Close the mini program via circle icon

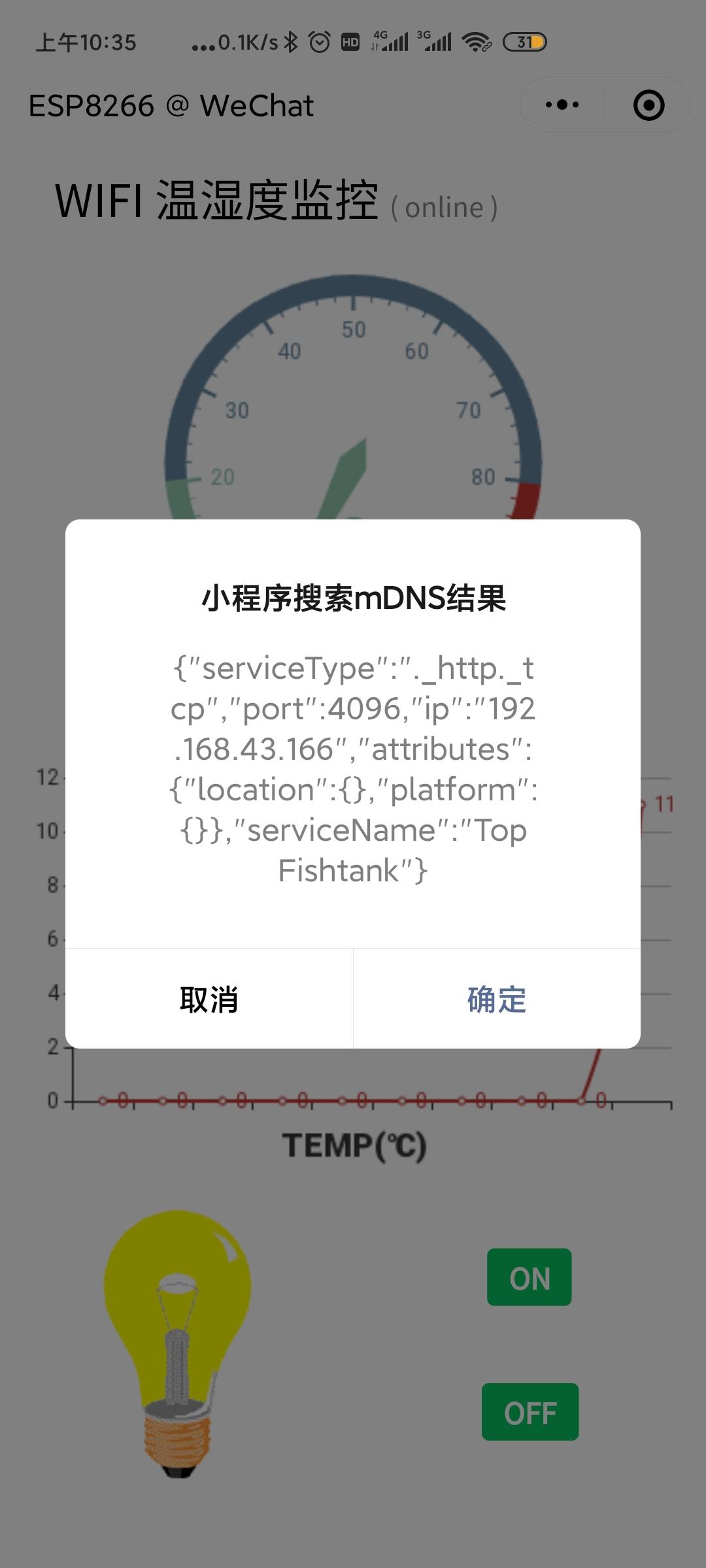tap(648, 105)
